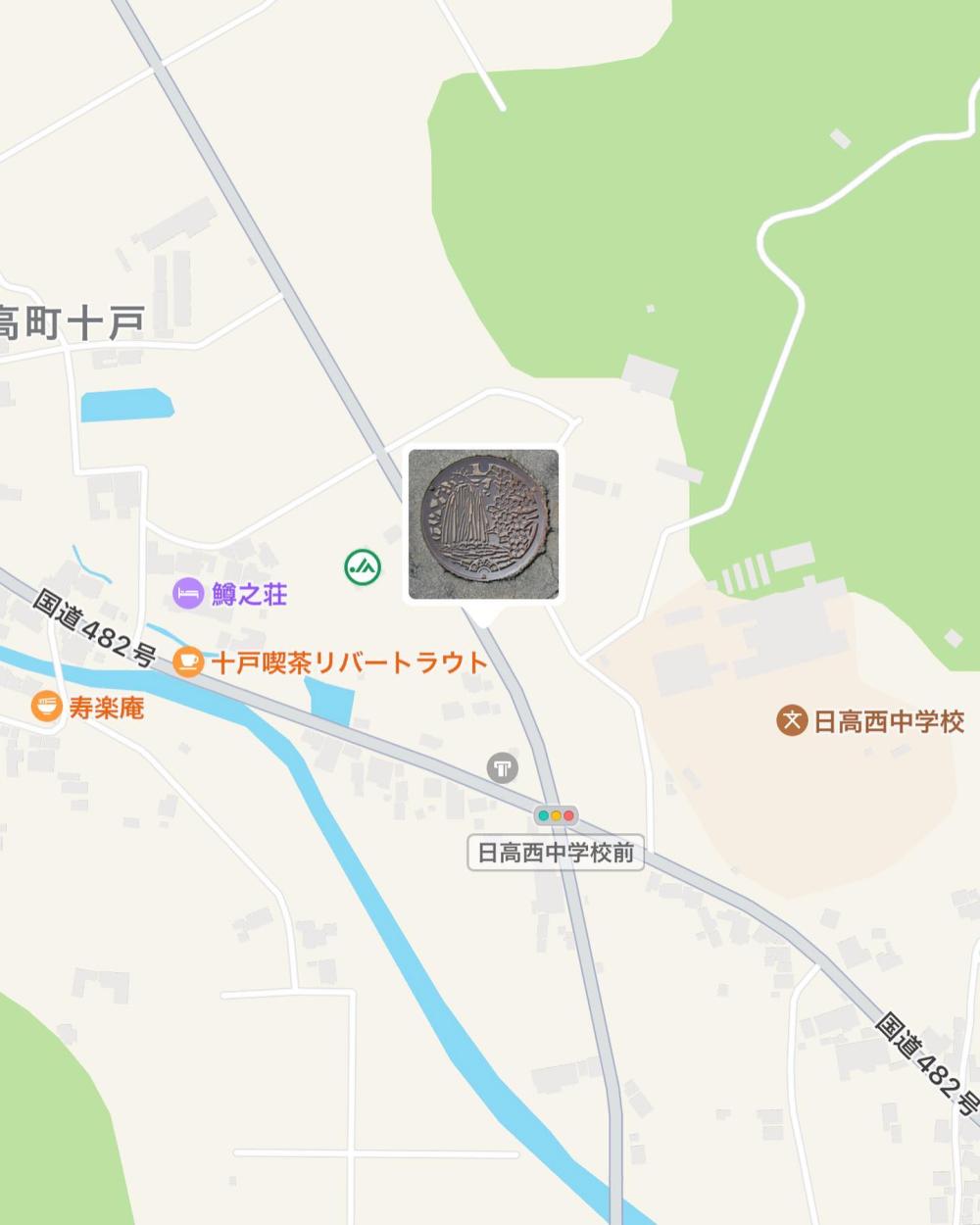
Task: Select the 日高西中学校 school marker
Action: coord(792,721)
